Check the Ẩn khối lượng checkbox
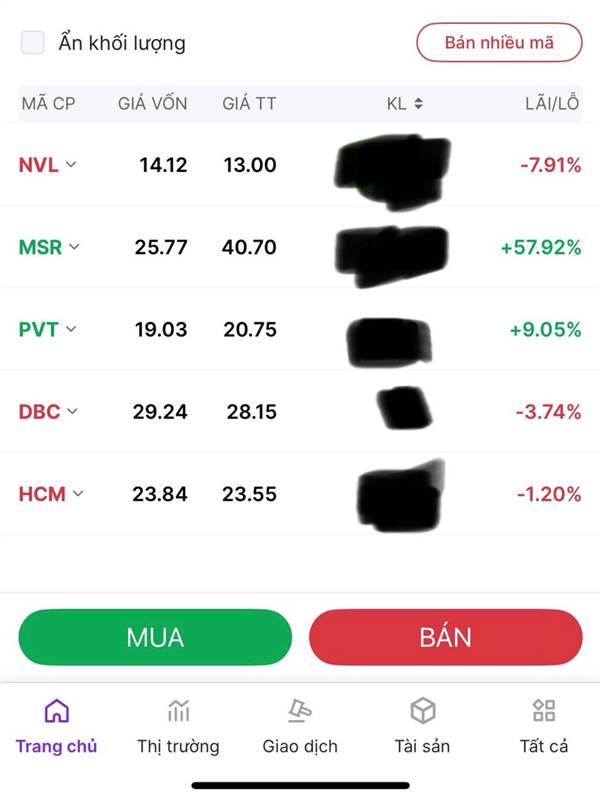 33,43
